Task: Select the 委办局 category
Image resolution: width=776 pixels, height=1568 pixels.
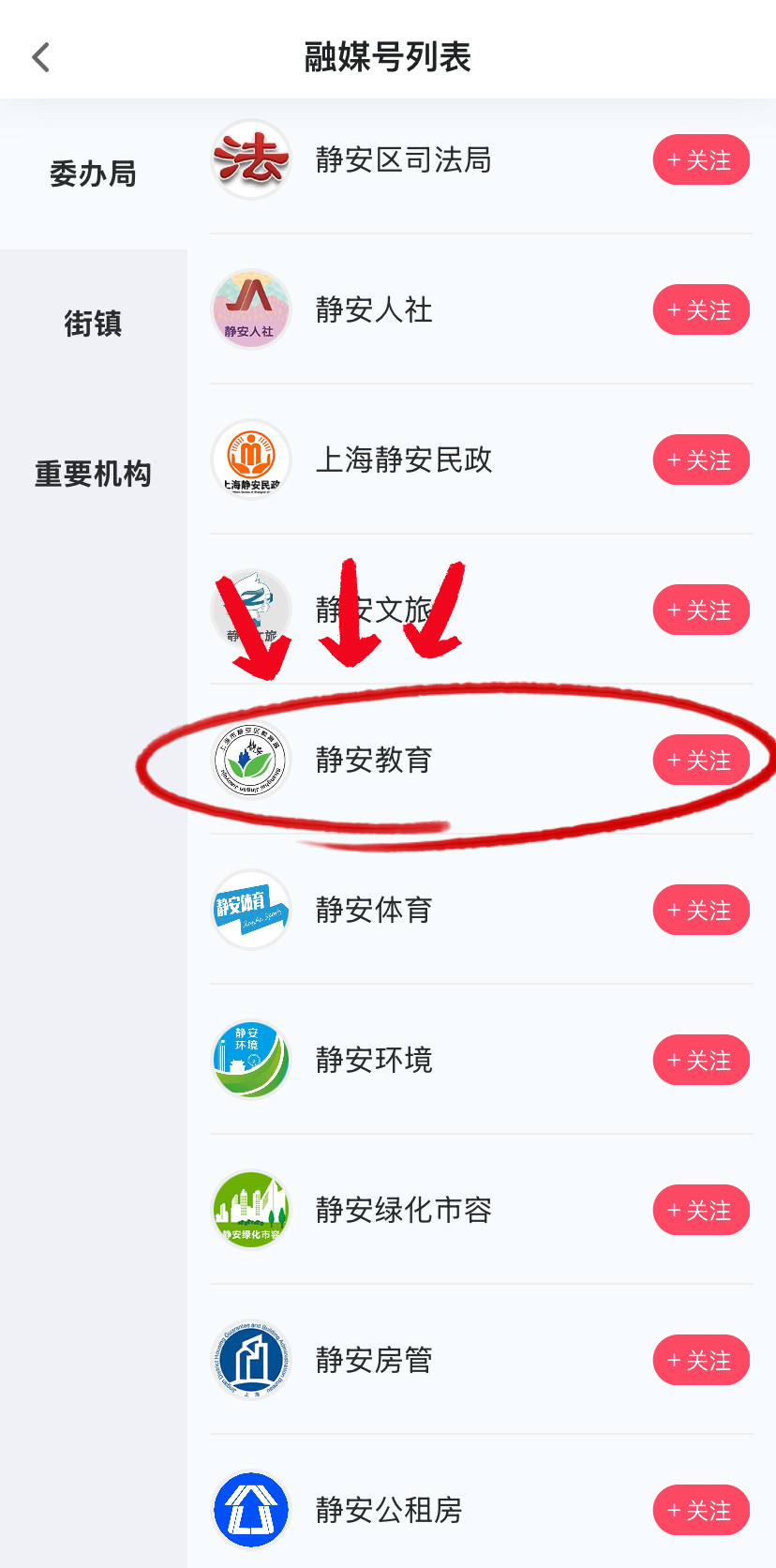Action: [93, 173]
